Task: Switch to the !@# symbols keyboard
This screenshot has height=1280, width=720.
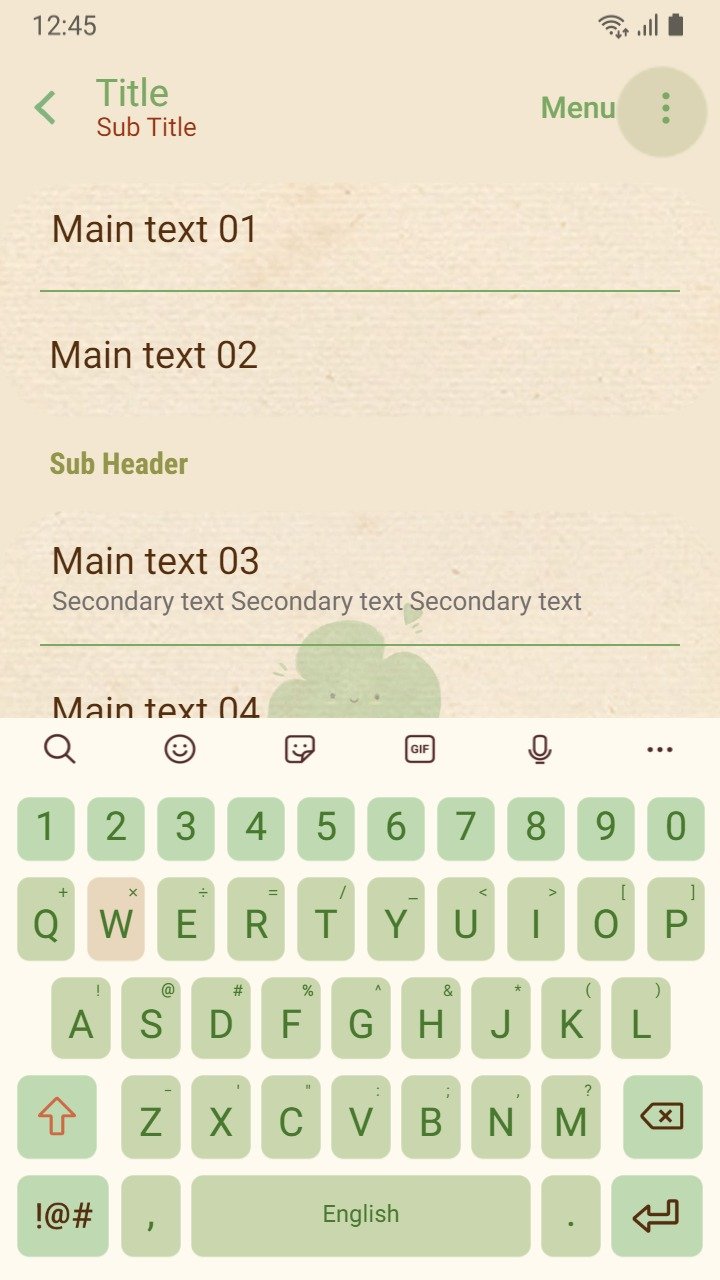Action: [x=63, y=1216]
